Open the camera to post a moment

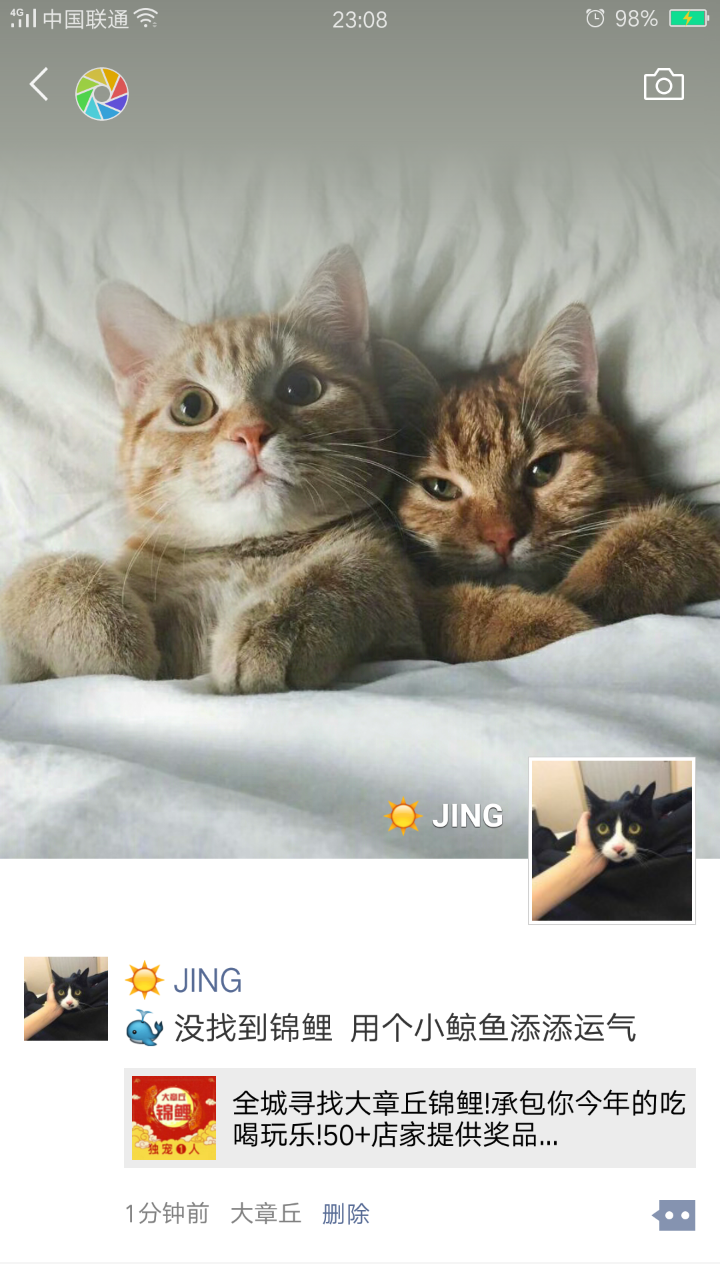pyautogui.click(x=663, y=85)
